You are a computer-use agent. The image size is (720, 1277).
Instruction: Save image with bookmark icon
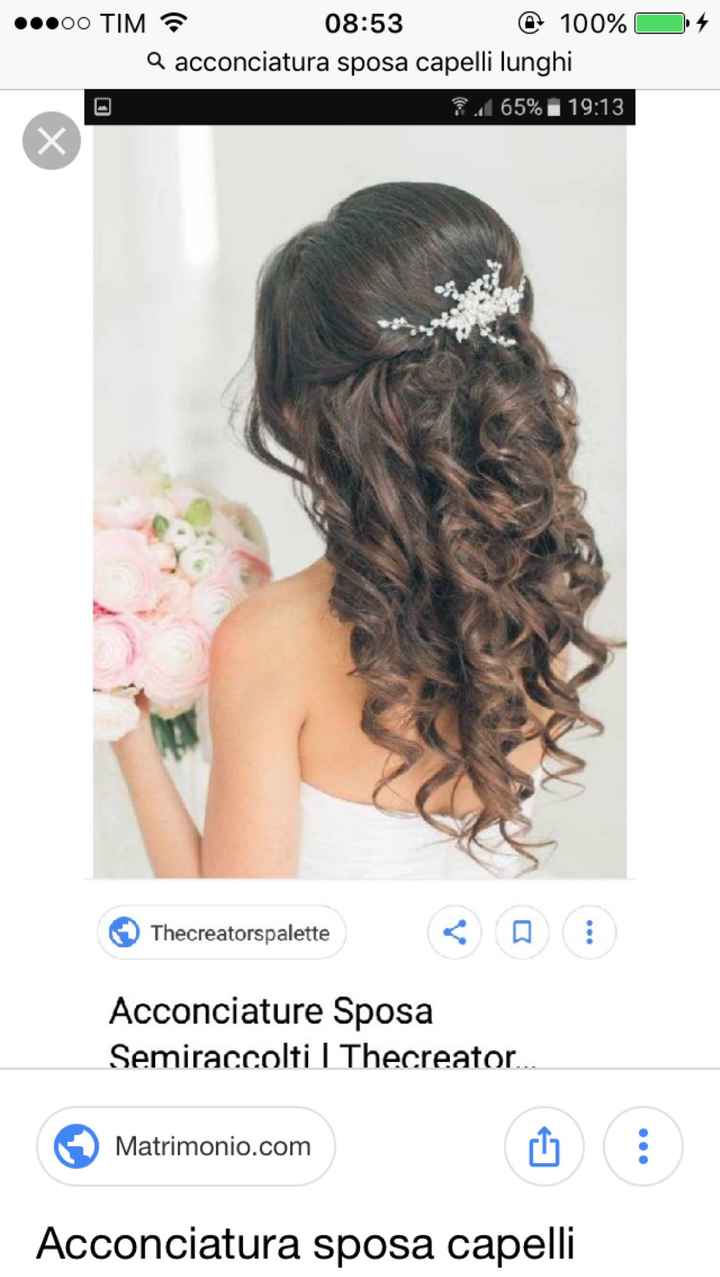click(x=521, y=933)
